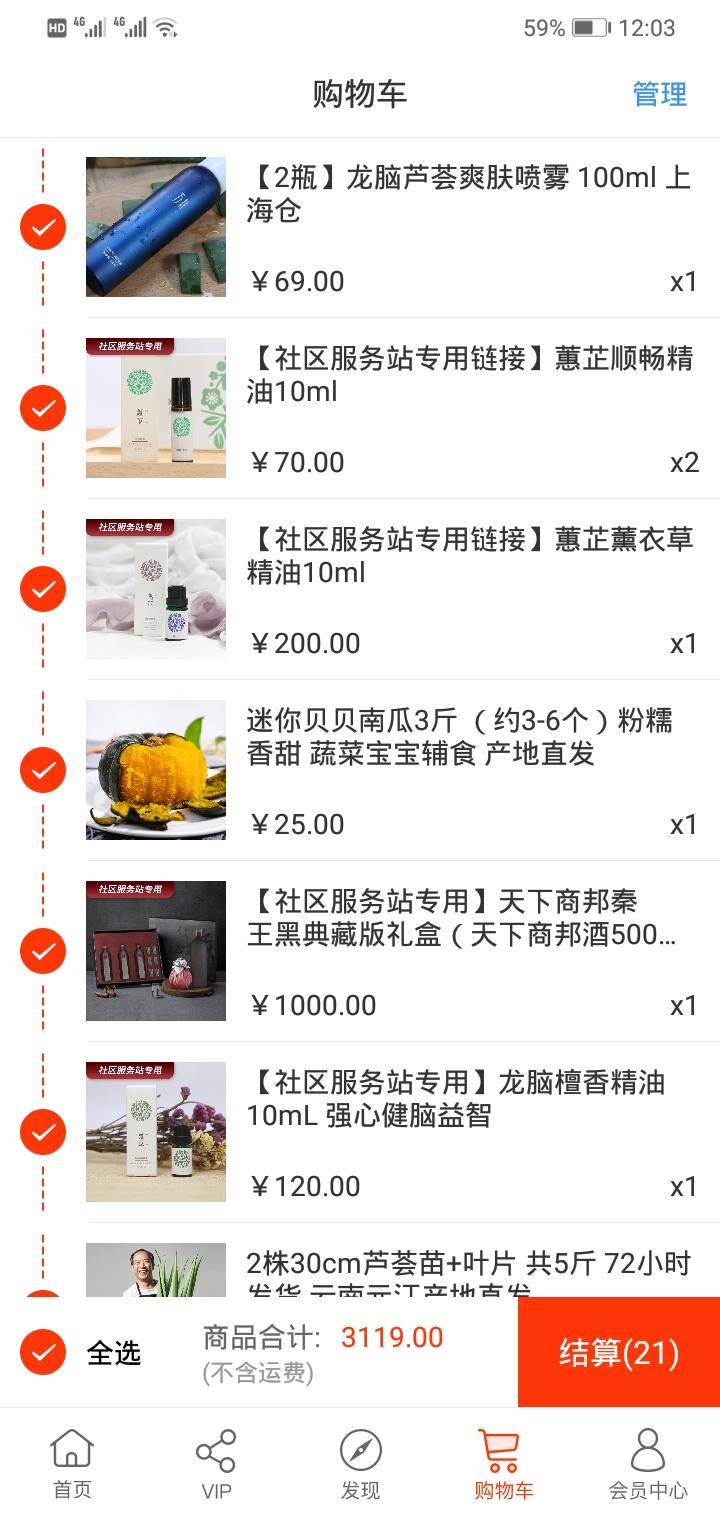This screenshot has width=720, height=1520.
Task: Uncheck the 天下商邦秦王礼盒 checkbox
Action: point(42,951)
